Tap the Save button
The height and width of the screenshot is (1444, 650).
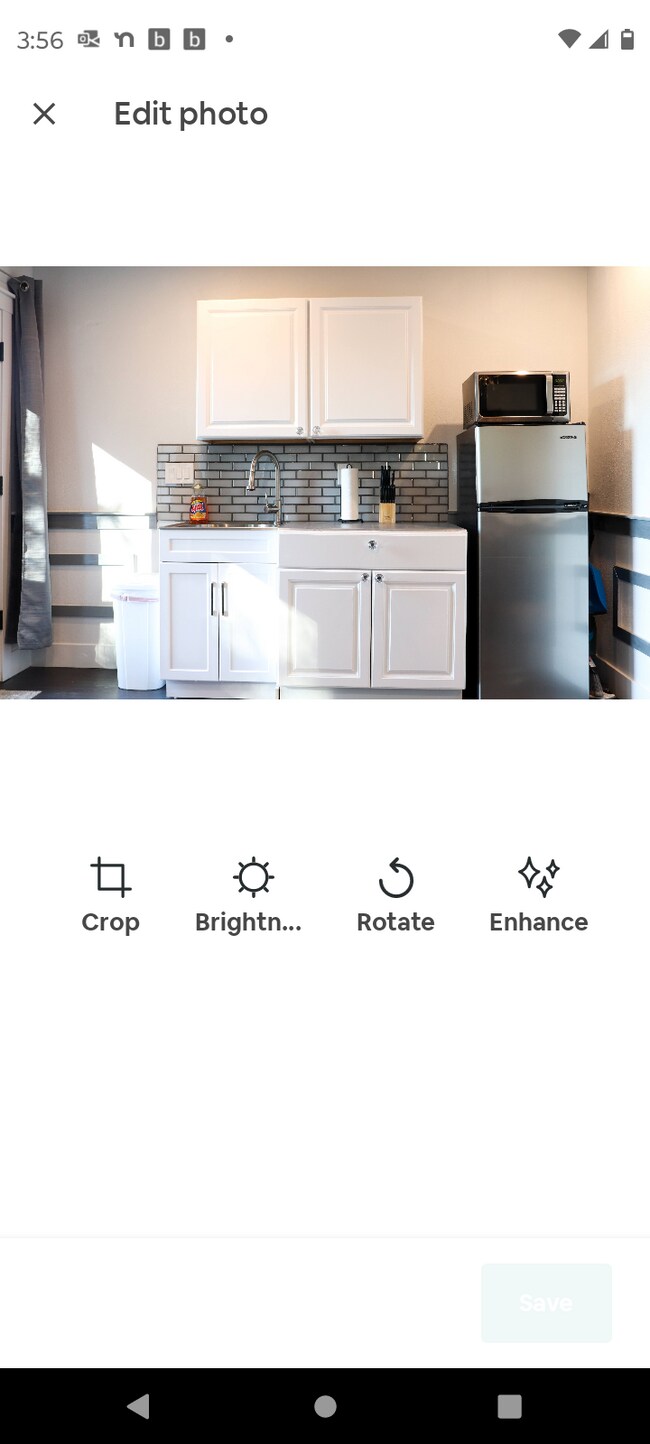546,1303
